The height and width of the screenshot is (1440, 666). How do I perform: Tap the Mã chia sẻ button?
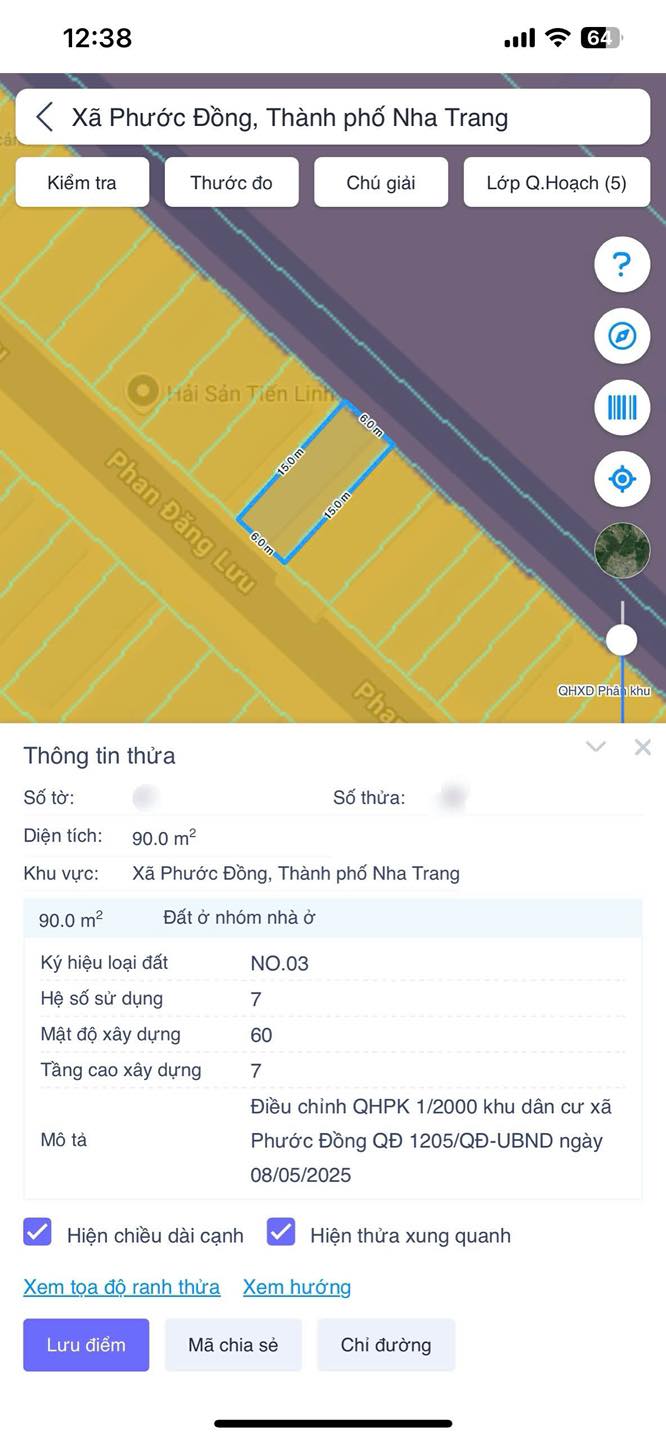click(x=233, y=1345)
